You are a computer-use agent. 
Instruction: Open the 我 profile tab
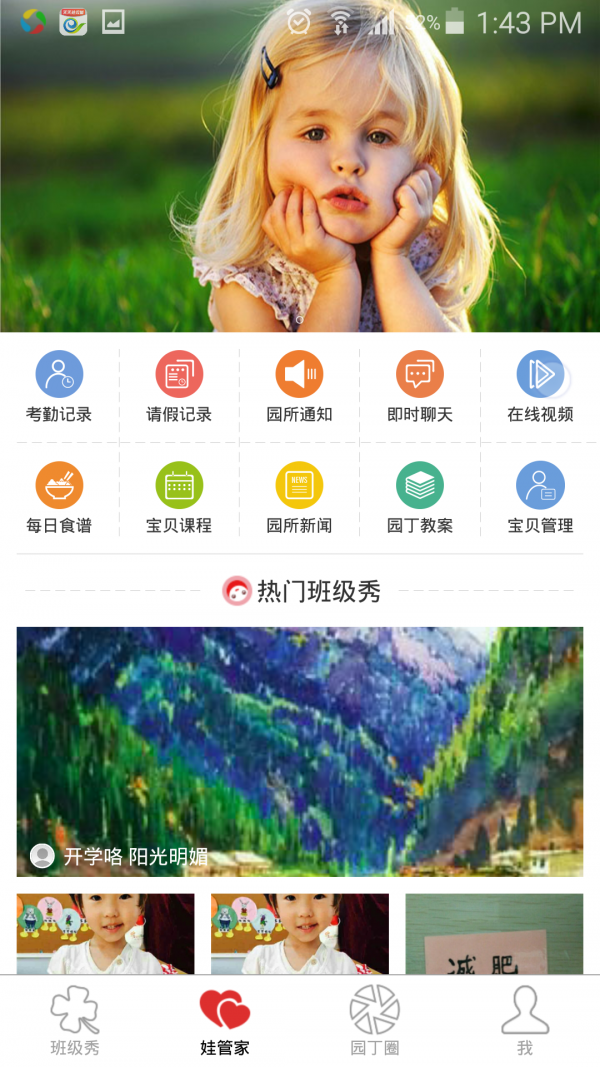pos(525,1021)
